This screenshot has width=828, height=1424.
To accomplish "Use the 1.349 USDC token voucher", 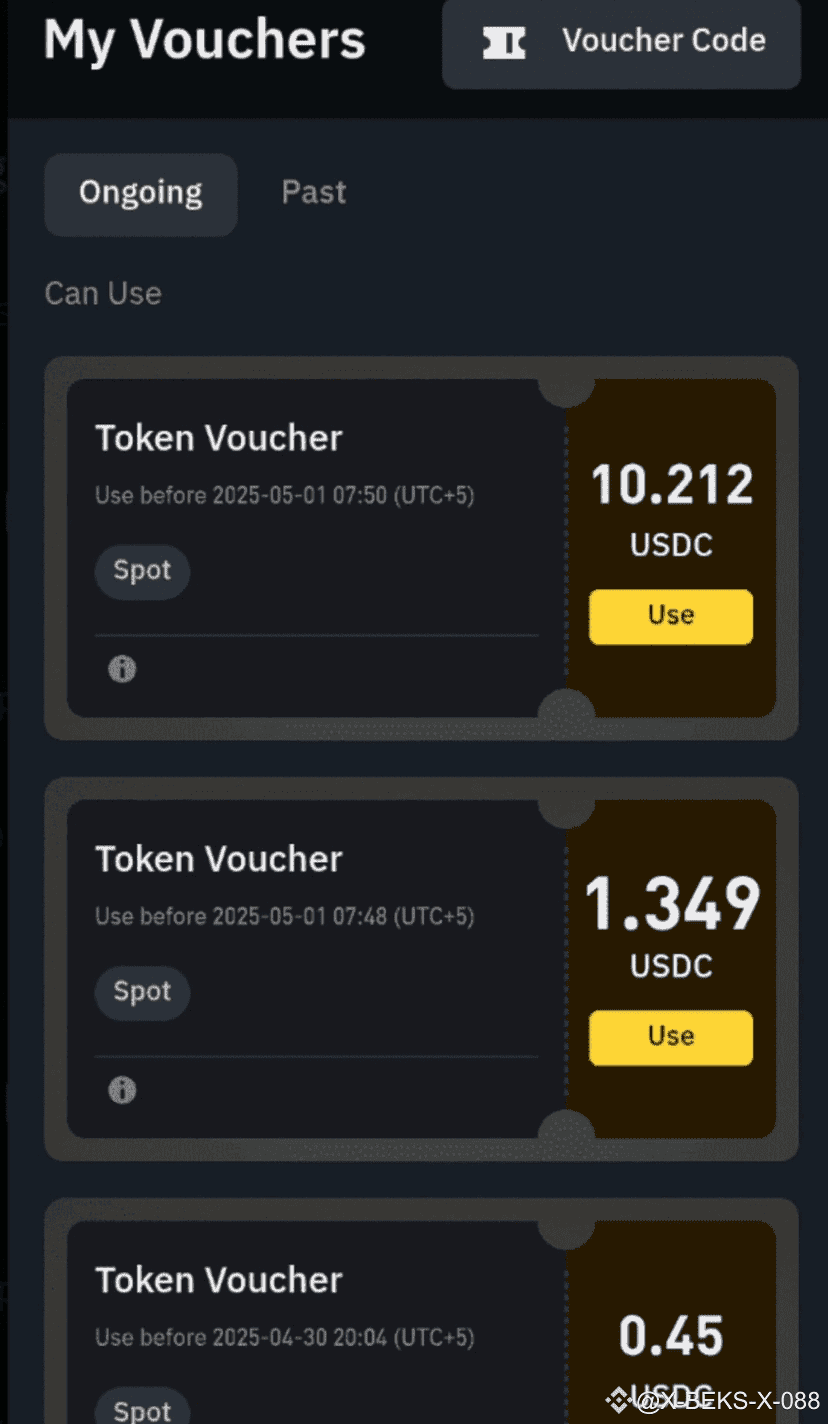I will [x=670, y=1037].
